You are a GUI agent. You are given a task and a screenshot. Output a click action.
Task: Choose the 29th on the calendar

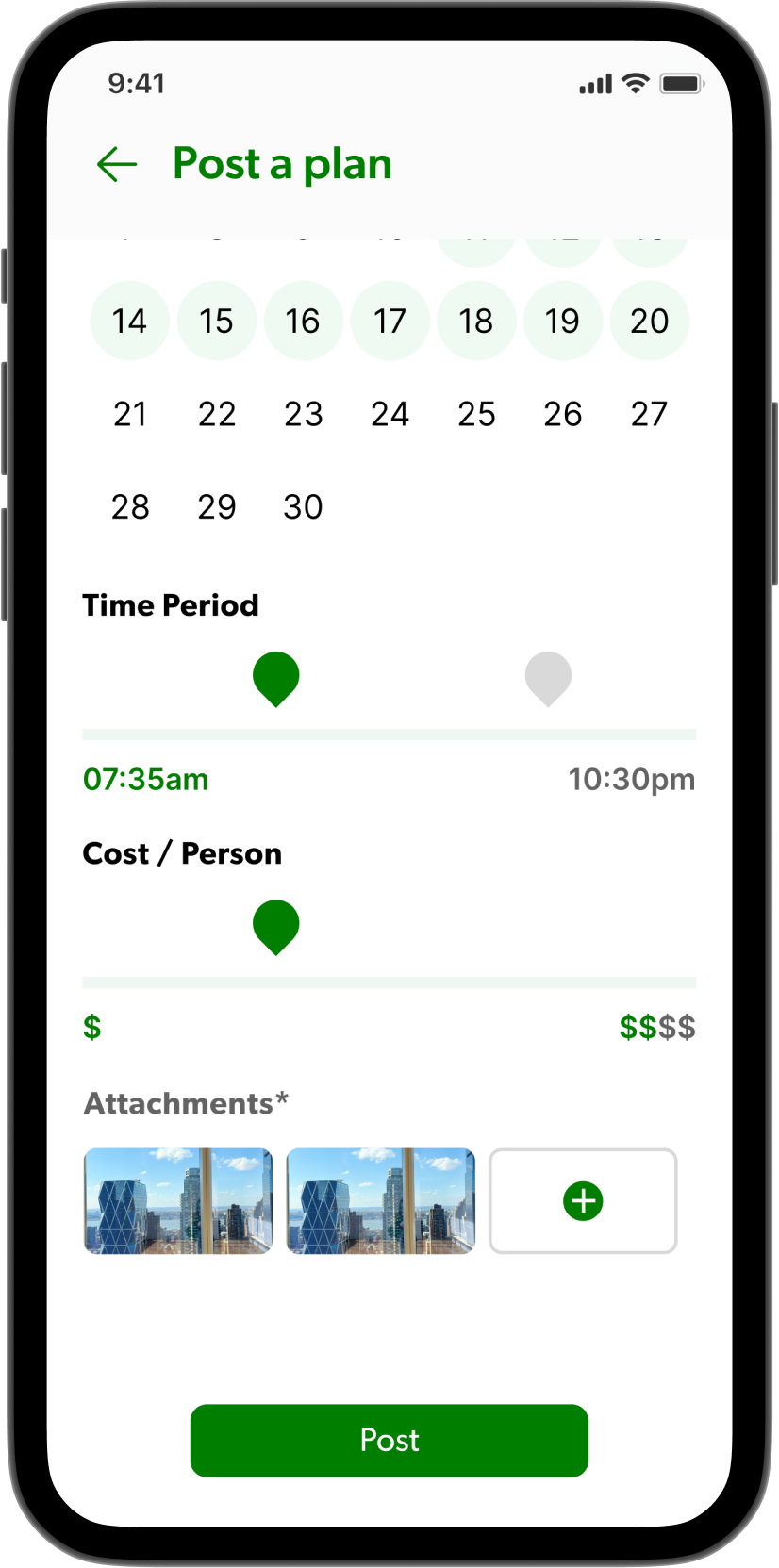click(216, 507)
